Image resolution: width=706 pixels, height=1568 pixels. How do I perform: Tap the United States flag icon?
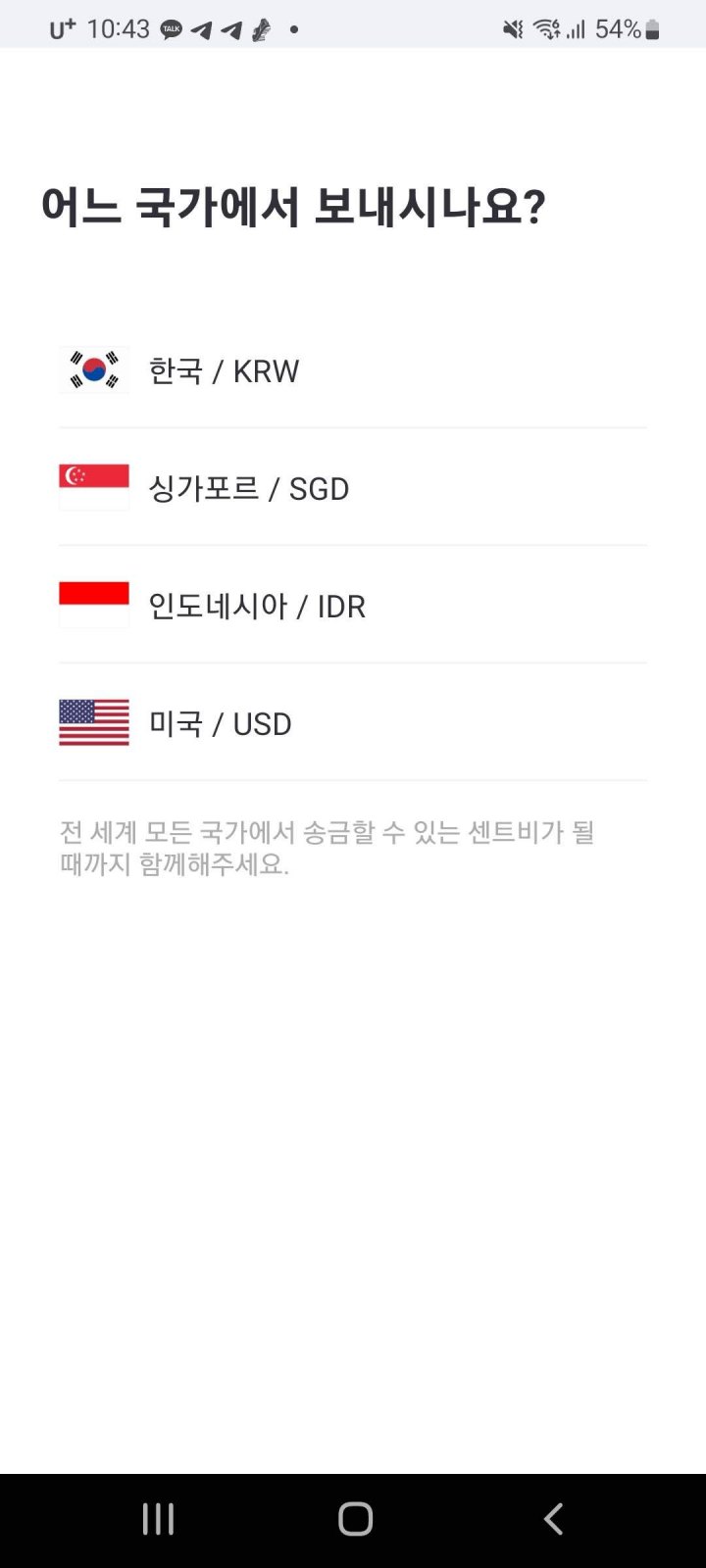pos(93,723)
